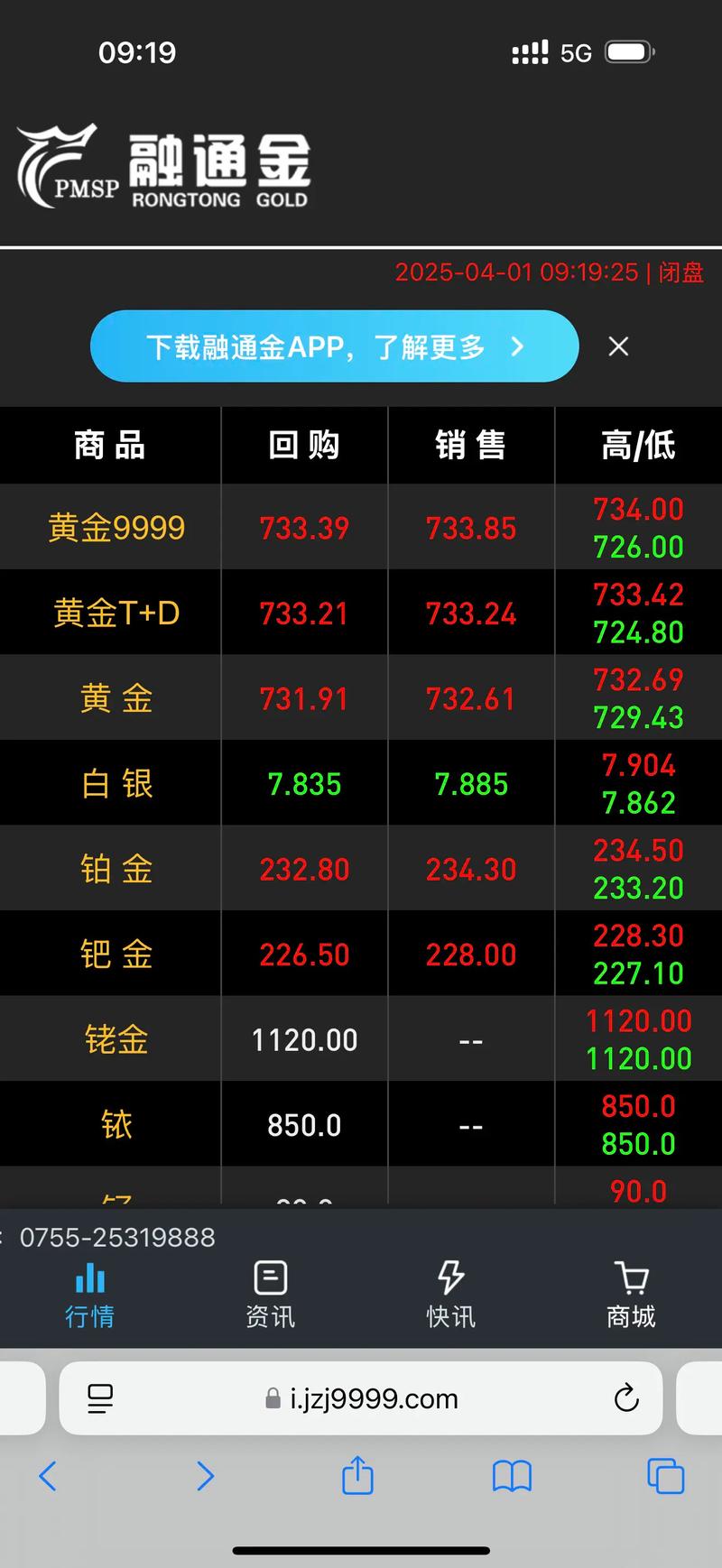Open the tab switcher in Safari
The width and height of the screenshot is (722, 1568).
[x=667, y=1477]
